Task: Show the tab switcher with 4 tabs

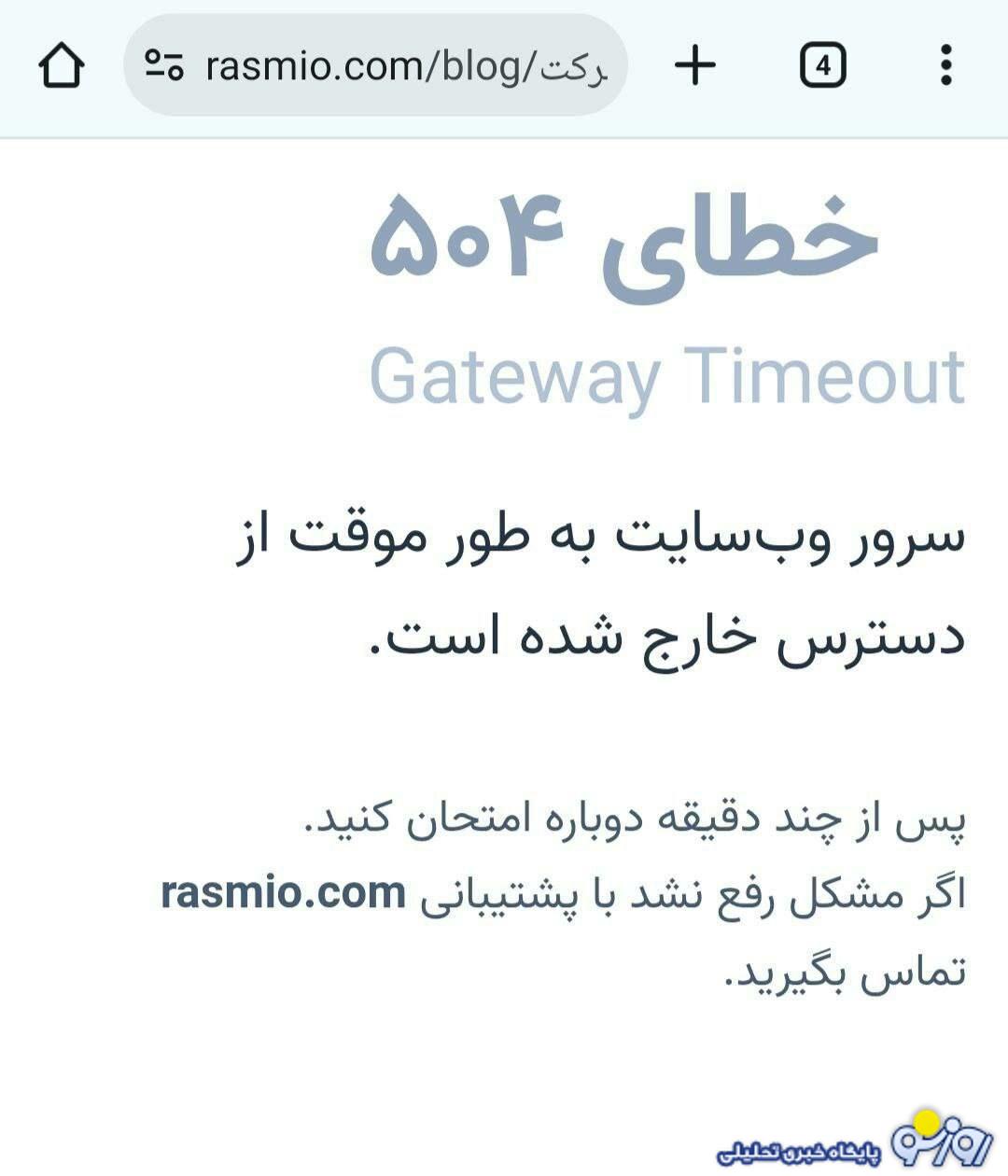Action: pyautogui.click(x=822, y=66)
